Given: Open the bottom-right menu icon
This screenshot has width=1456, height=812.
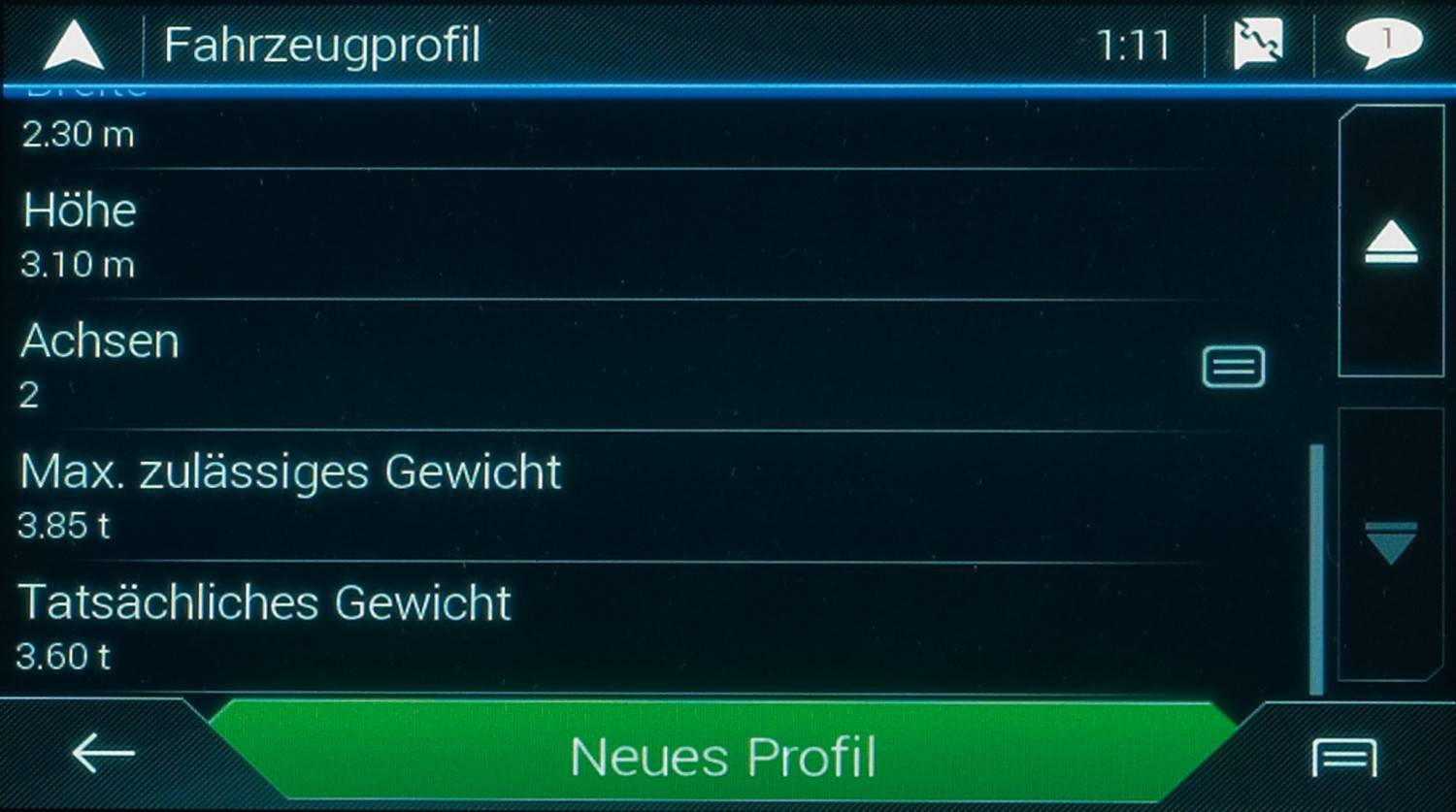Looking at the screenshot, I should click(1344, 757).
